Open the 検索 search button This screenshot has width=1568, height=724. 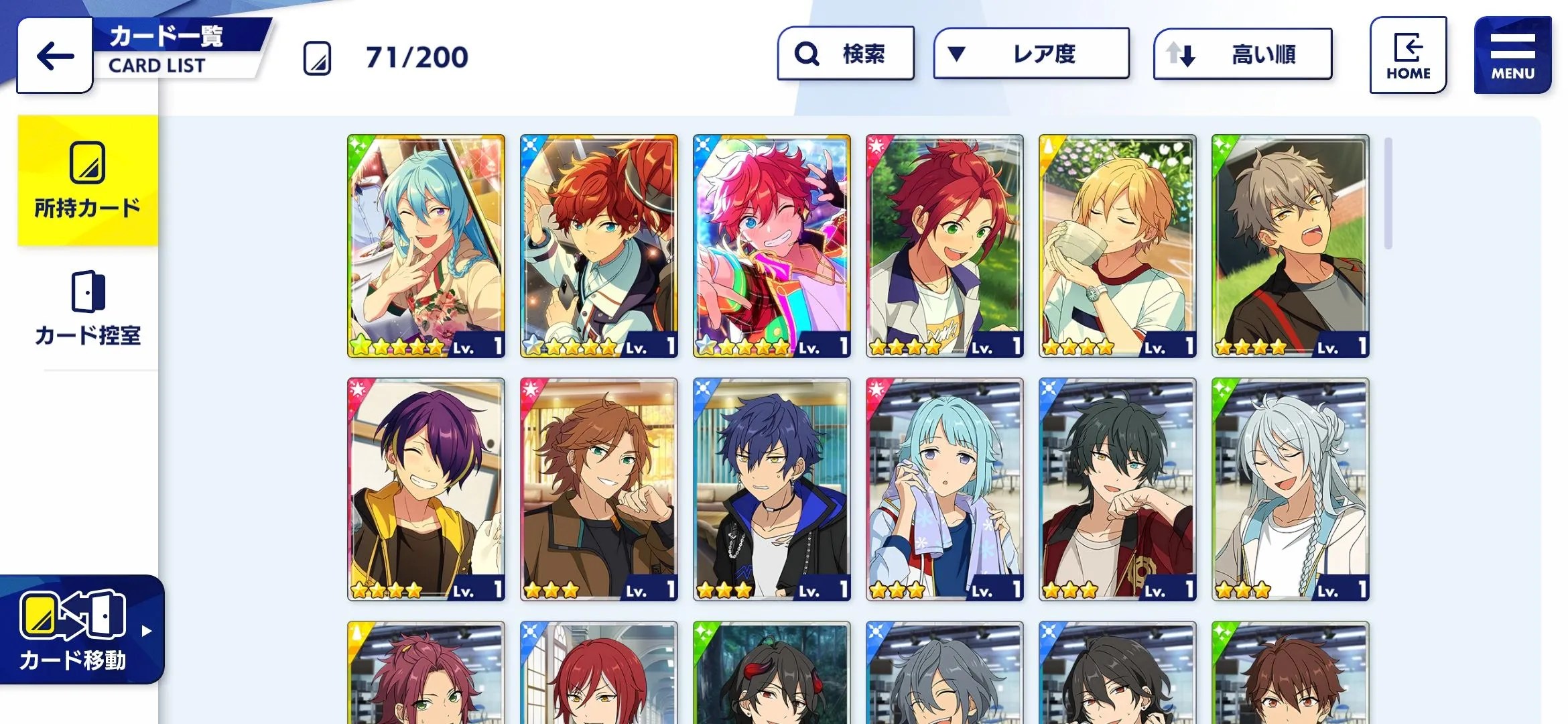[x=846, y=54]
